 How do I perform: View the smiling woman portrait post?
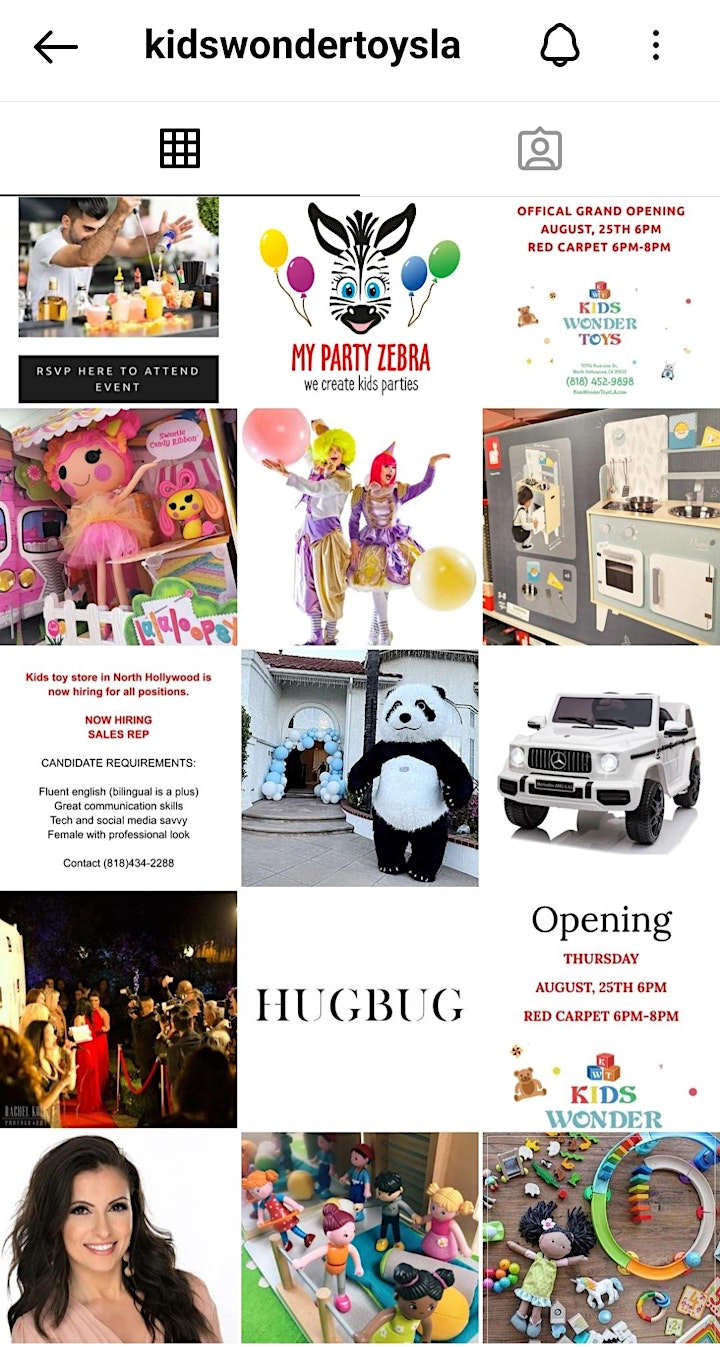(x=118, y=1238)
